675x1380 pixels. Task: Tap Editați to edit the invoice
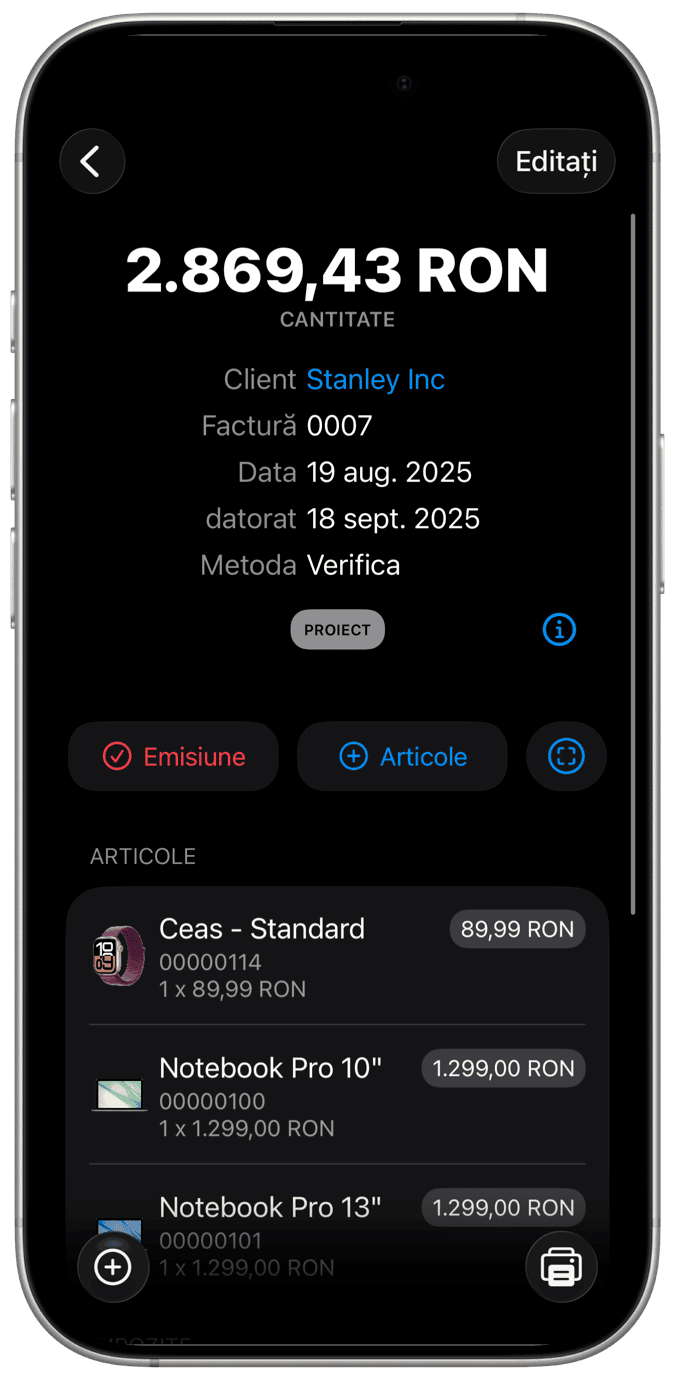[x=556, y=161]
